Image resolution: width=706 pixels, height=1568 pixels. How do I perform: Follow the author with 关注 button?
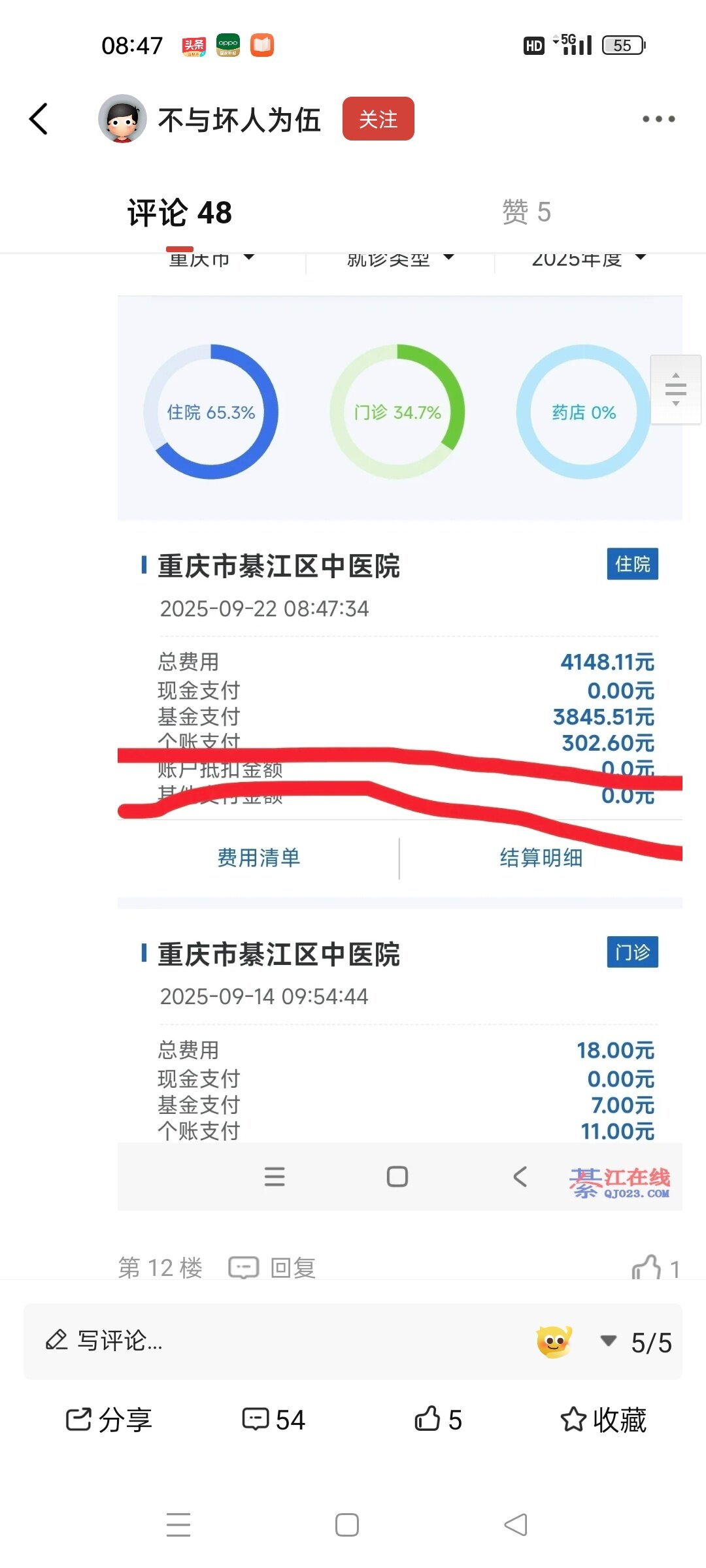point(378,119)
